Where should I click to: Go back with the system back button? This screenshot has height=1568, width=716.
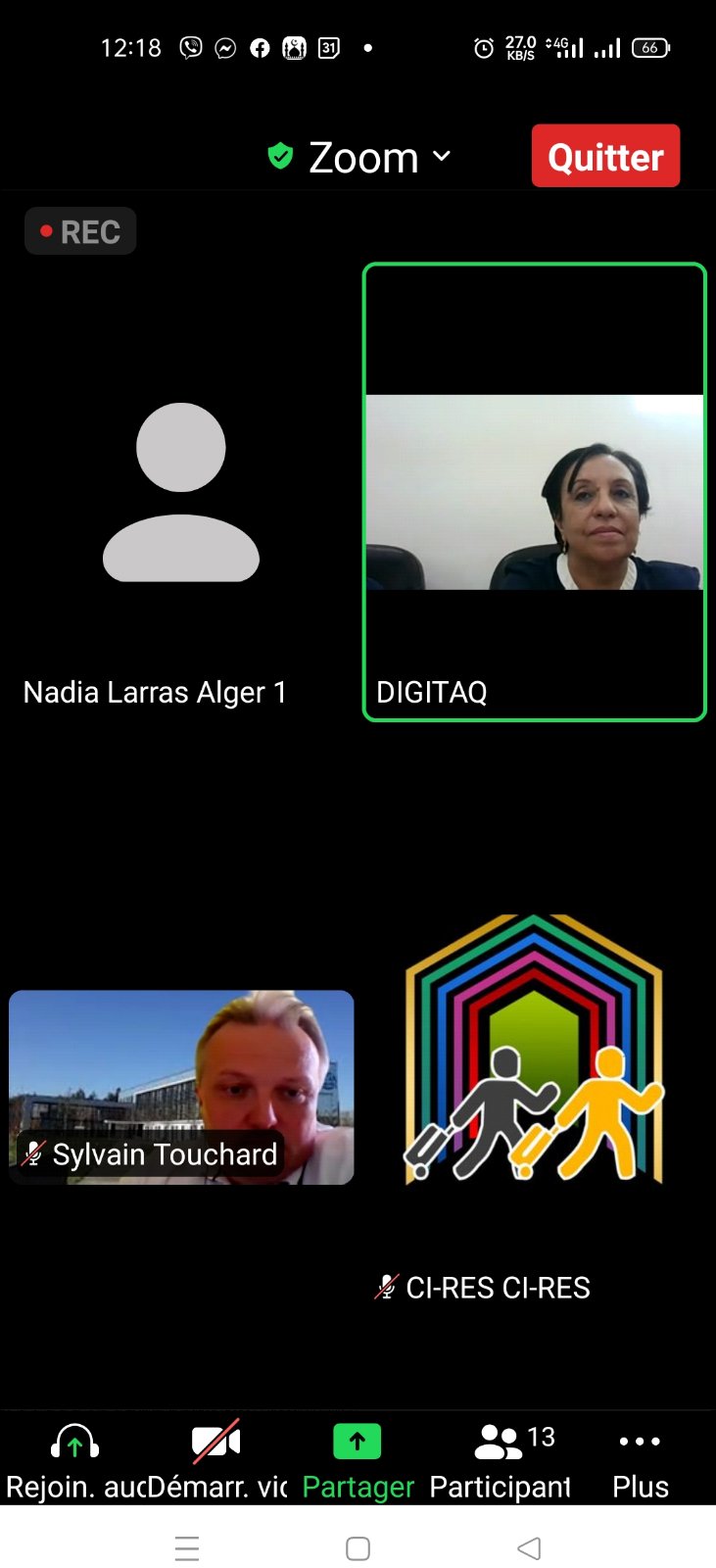pyautogui.click(x=529, y=1548)
